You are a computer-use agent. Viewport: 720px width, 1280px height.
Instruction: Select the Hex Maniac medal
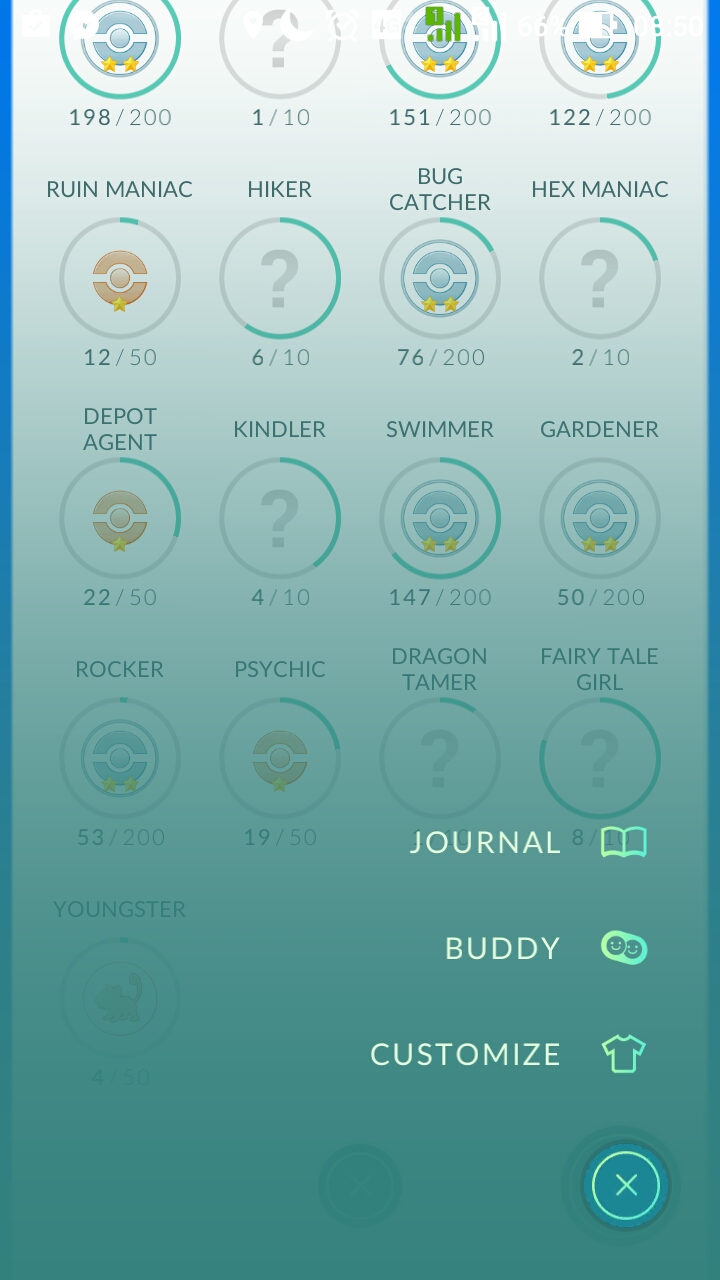pos(600,278)
